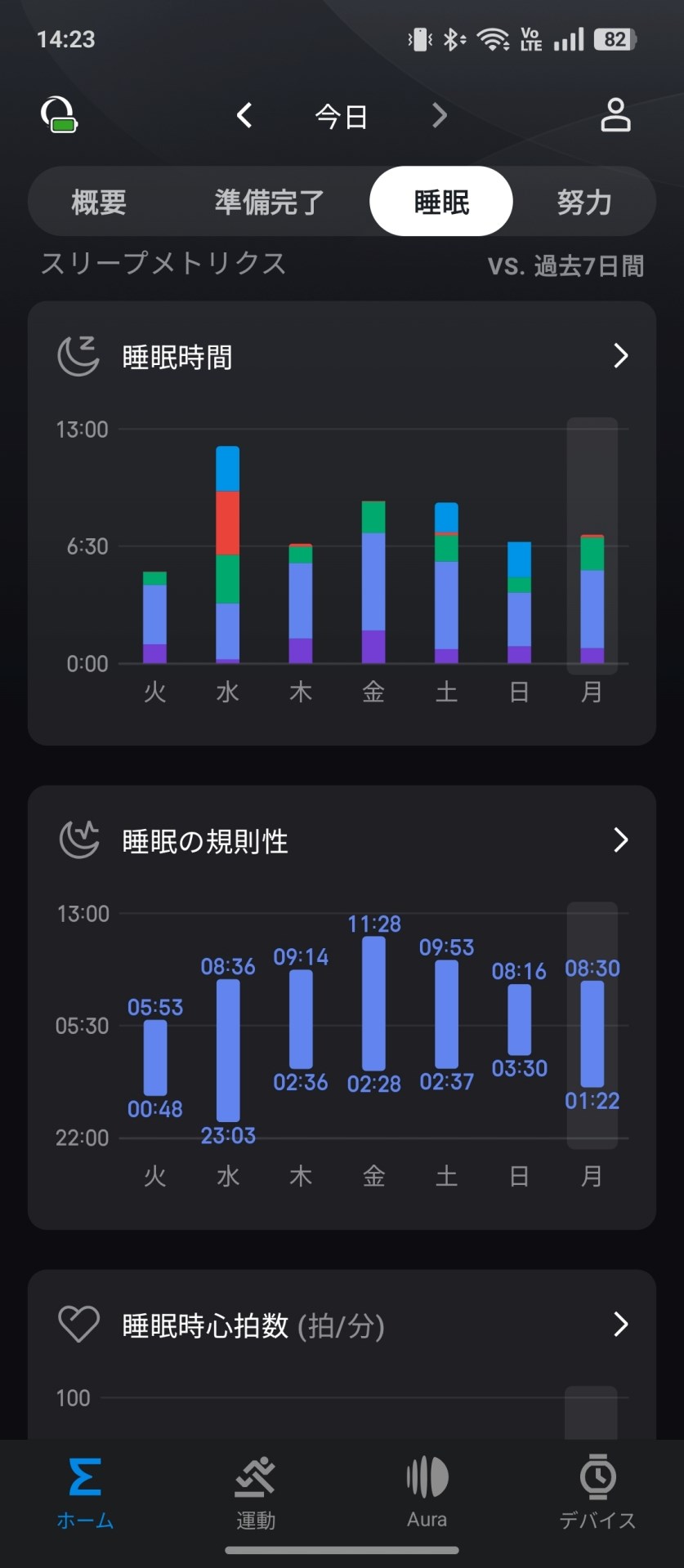Viewport: 684px width, 1568px height.
Task: Open the device battery status icon
Action: point(59,115)
